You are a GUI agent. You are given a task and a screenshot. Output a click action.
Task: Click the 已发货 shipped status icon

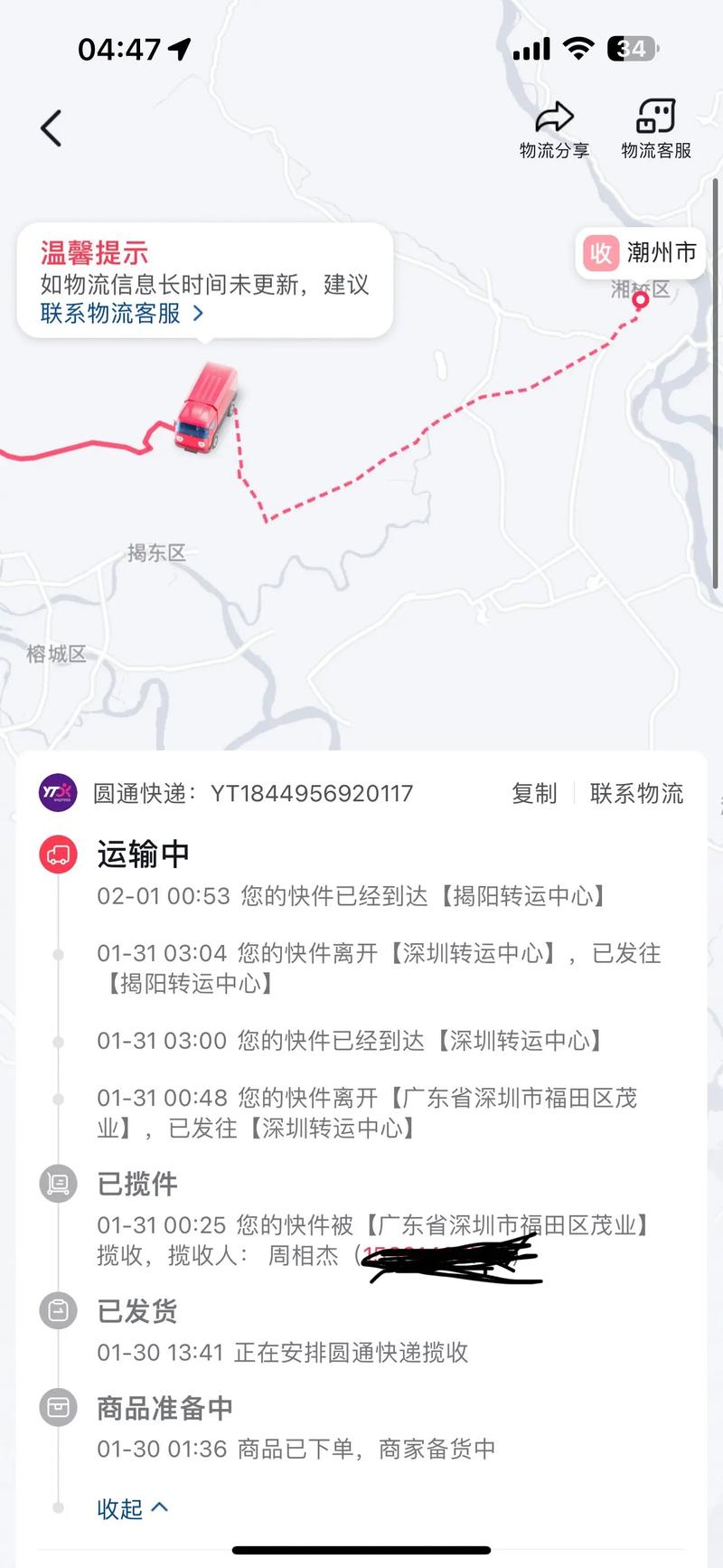click(x=57, y=1311)
